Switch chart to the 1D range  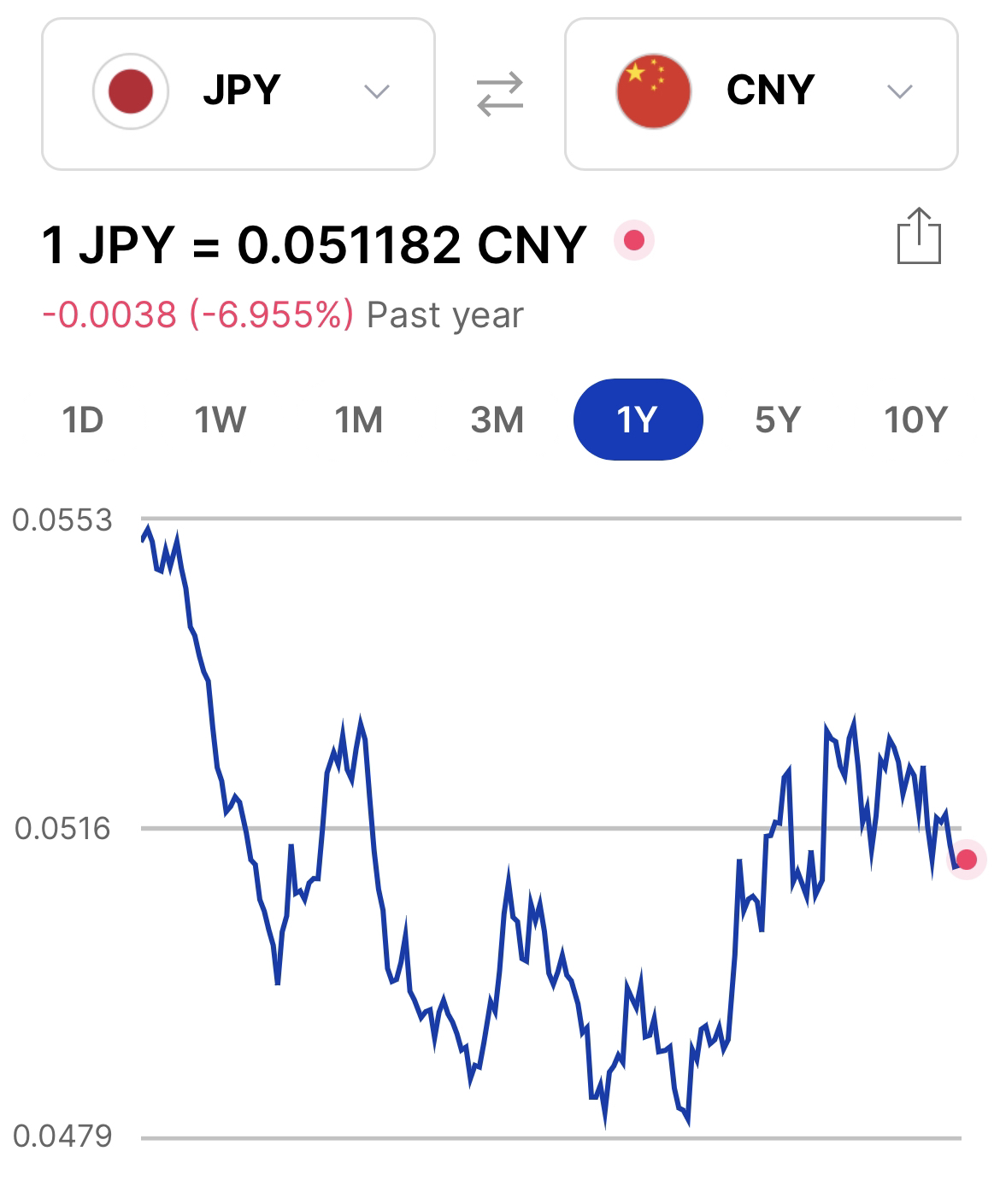tap(83, 420)
